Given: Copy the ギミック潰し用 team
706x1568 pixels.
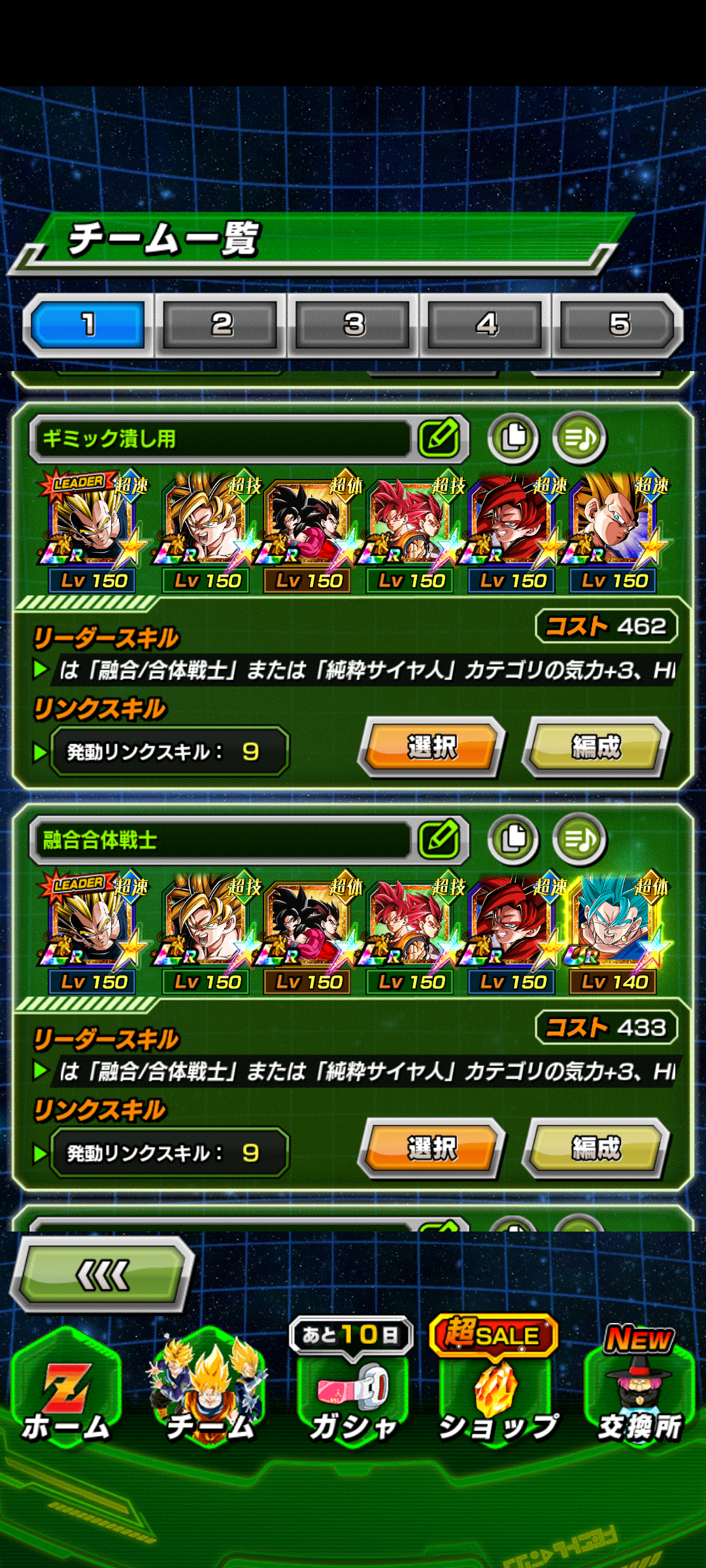Looking at the screenshot, I should coord(514,438).
